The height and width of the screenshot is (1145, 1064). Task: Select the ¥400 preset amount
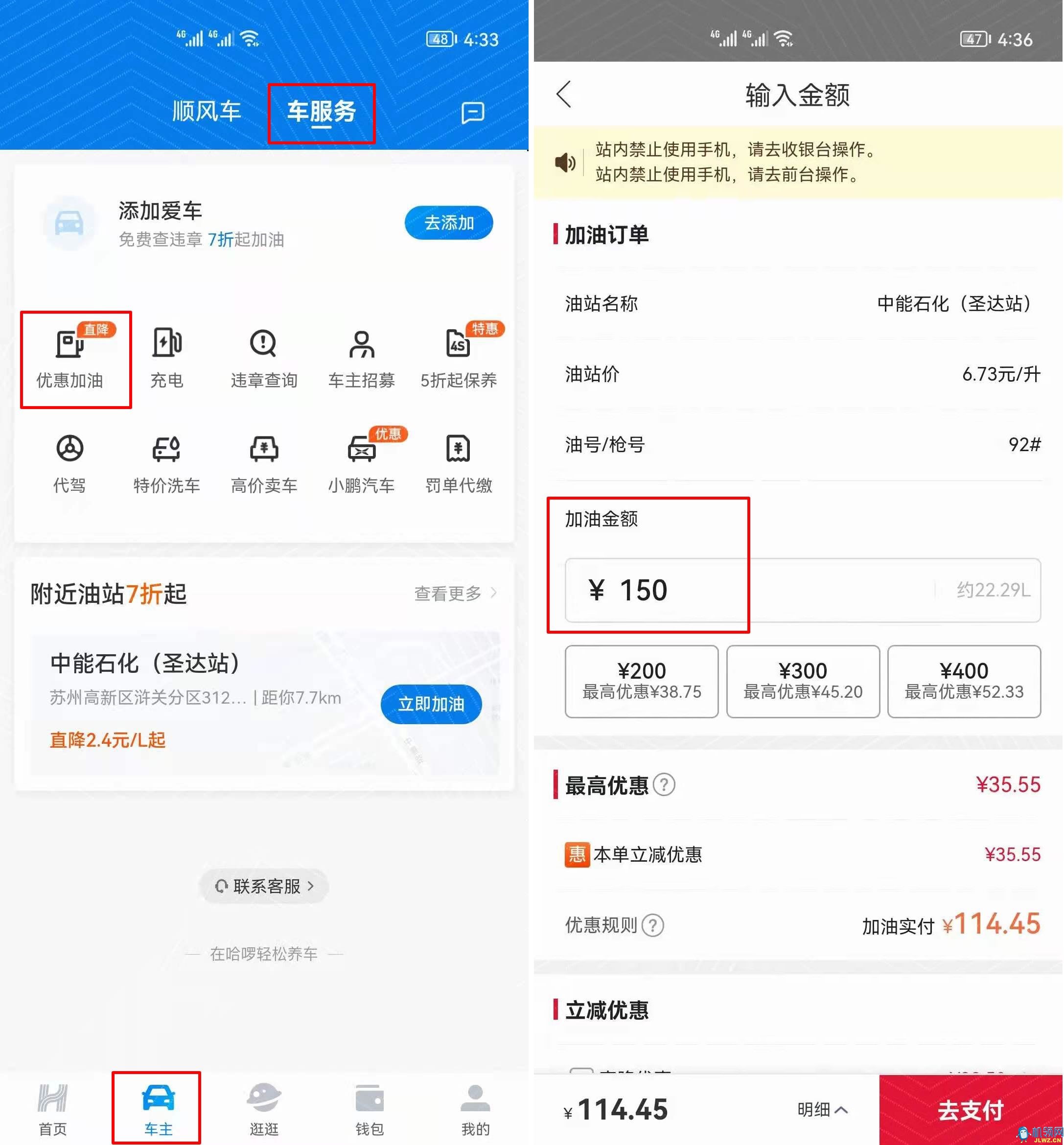tap(963, 681)
